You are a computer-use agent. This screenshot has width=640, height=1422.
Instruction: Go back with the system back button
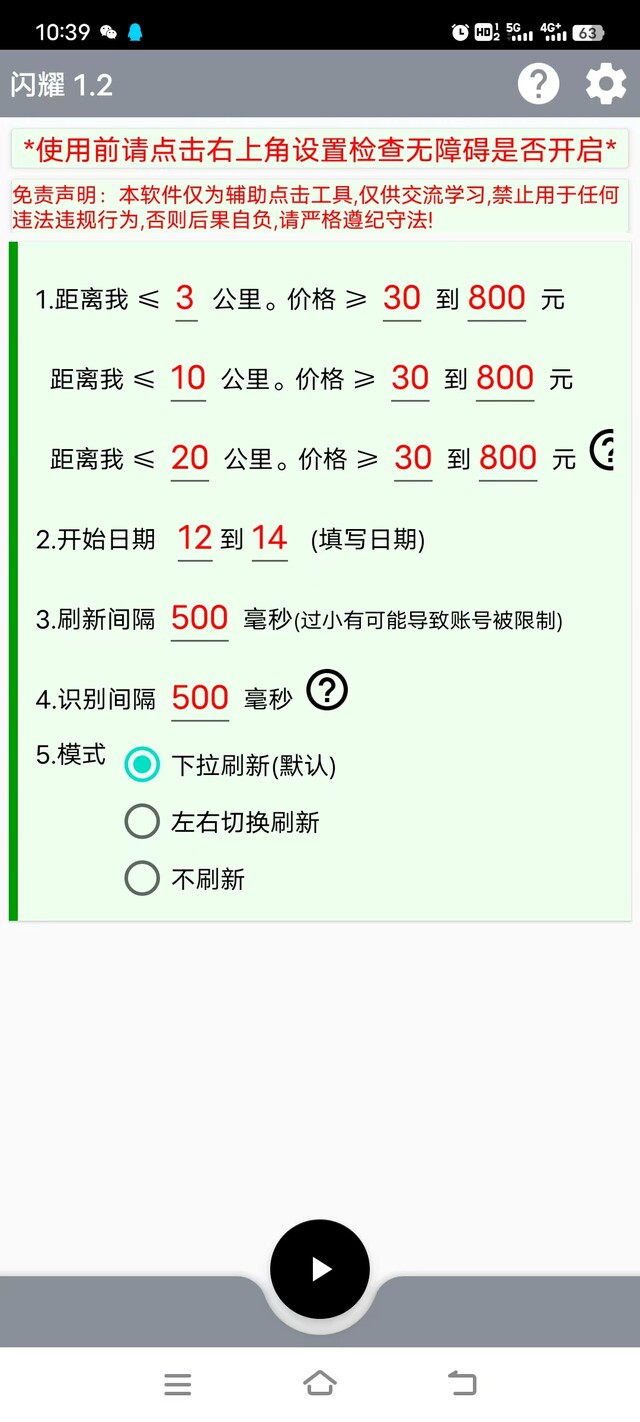(462, 1383)
